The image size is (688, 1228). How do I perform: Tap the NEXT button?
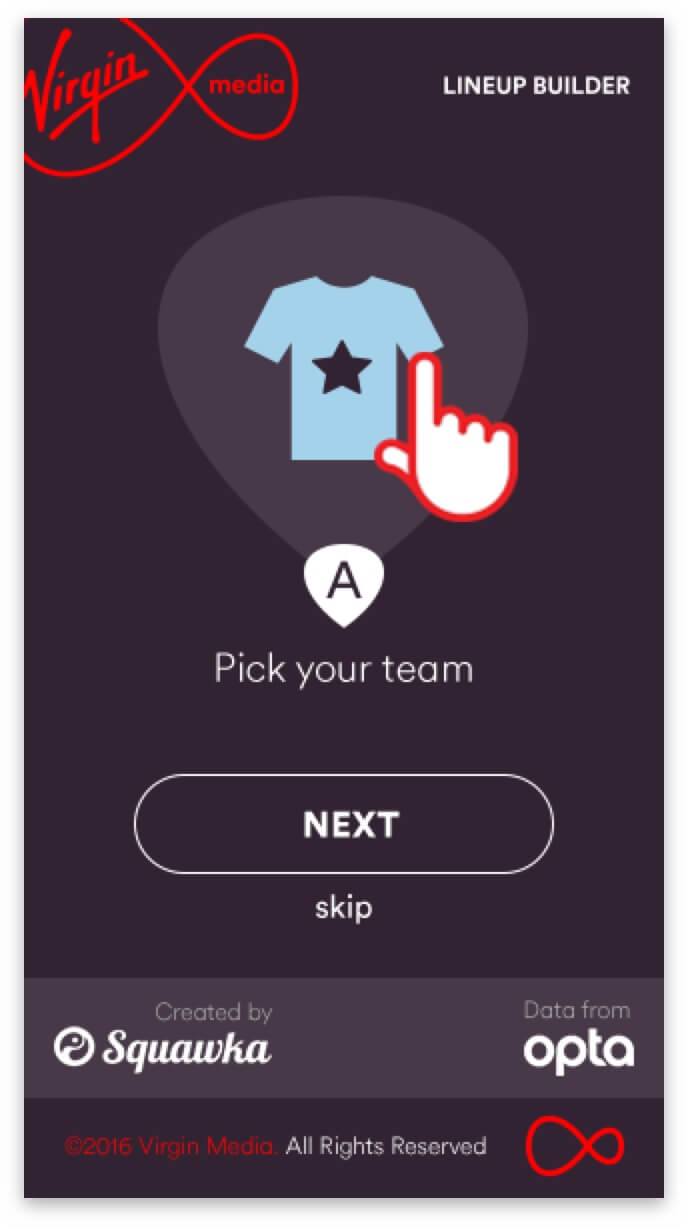pyautogui.click(x=343, y=824)
